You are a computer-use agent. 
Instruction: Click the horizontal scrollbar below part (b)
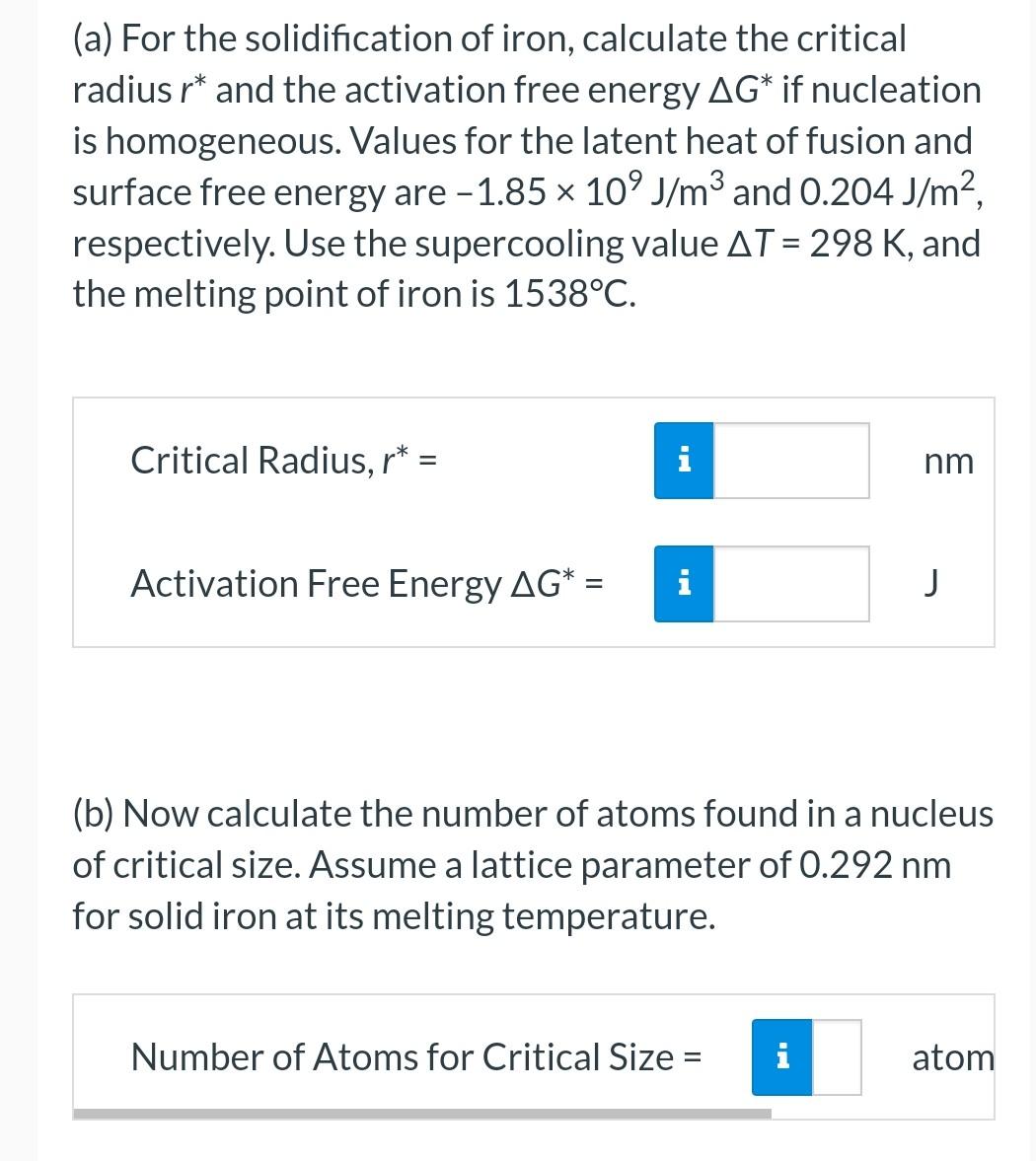coord(424,1113)
